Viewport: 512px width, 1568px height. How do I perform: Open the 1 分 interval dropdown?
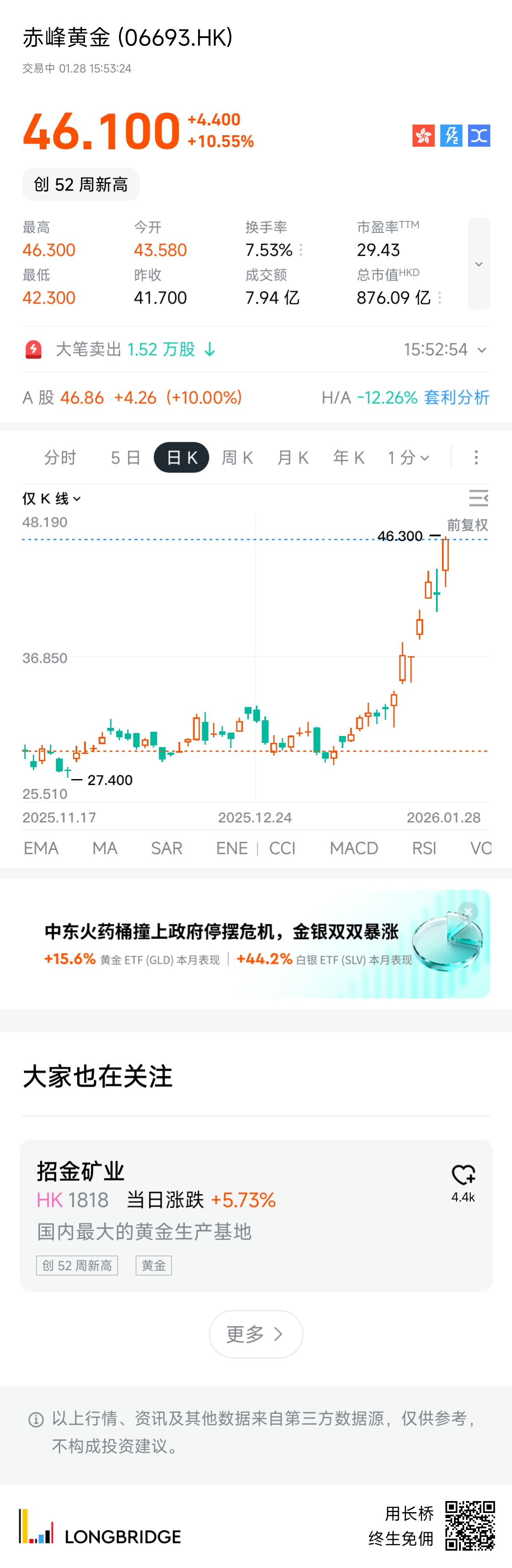[408, 458]
